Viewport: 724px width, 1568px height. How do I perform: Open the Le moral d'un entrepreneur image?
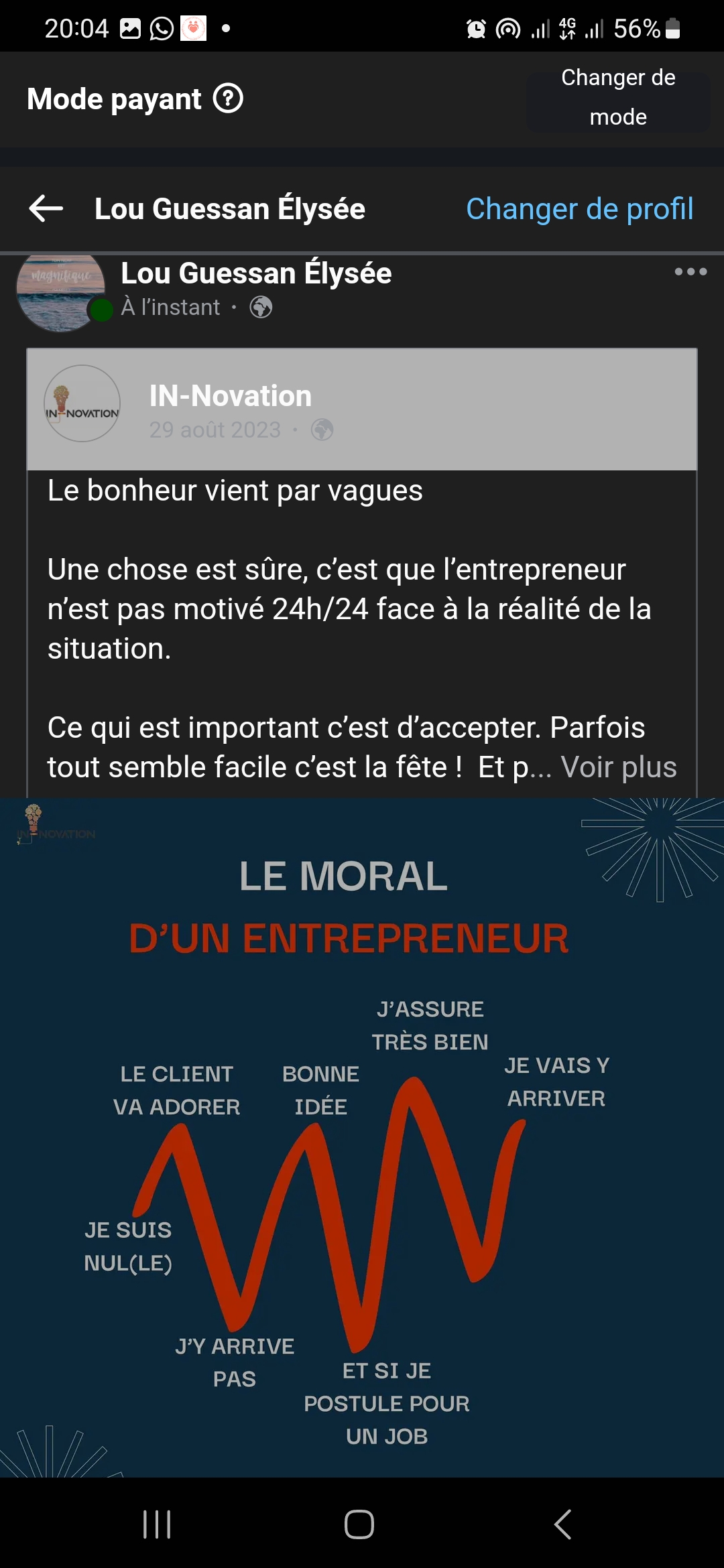coord(362,1139)
